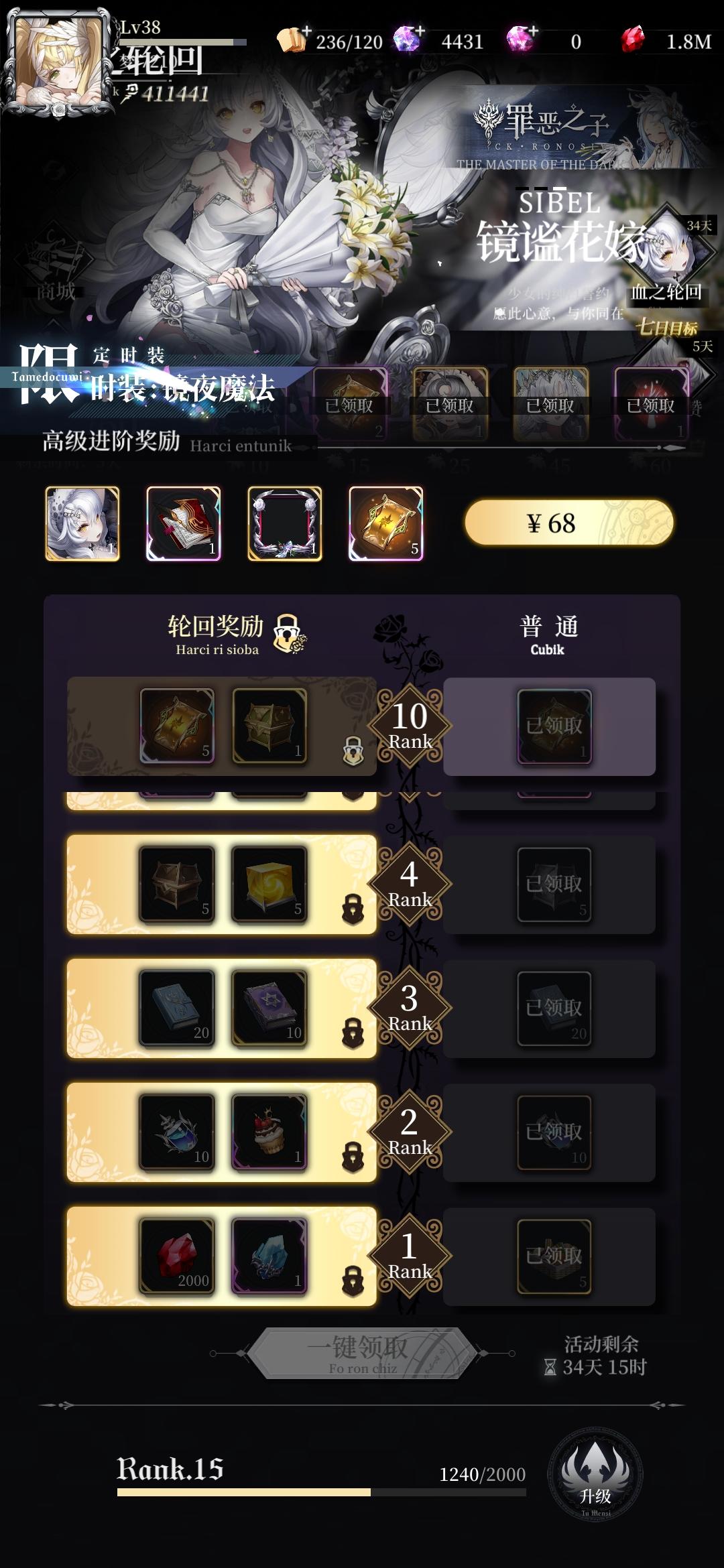The height and width of the screenshot is (1568, 724).
Task: Select the white rose frame reward thumbnail
Action: 286,523
